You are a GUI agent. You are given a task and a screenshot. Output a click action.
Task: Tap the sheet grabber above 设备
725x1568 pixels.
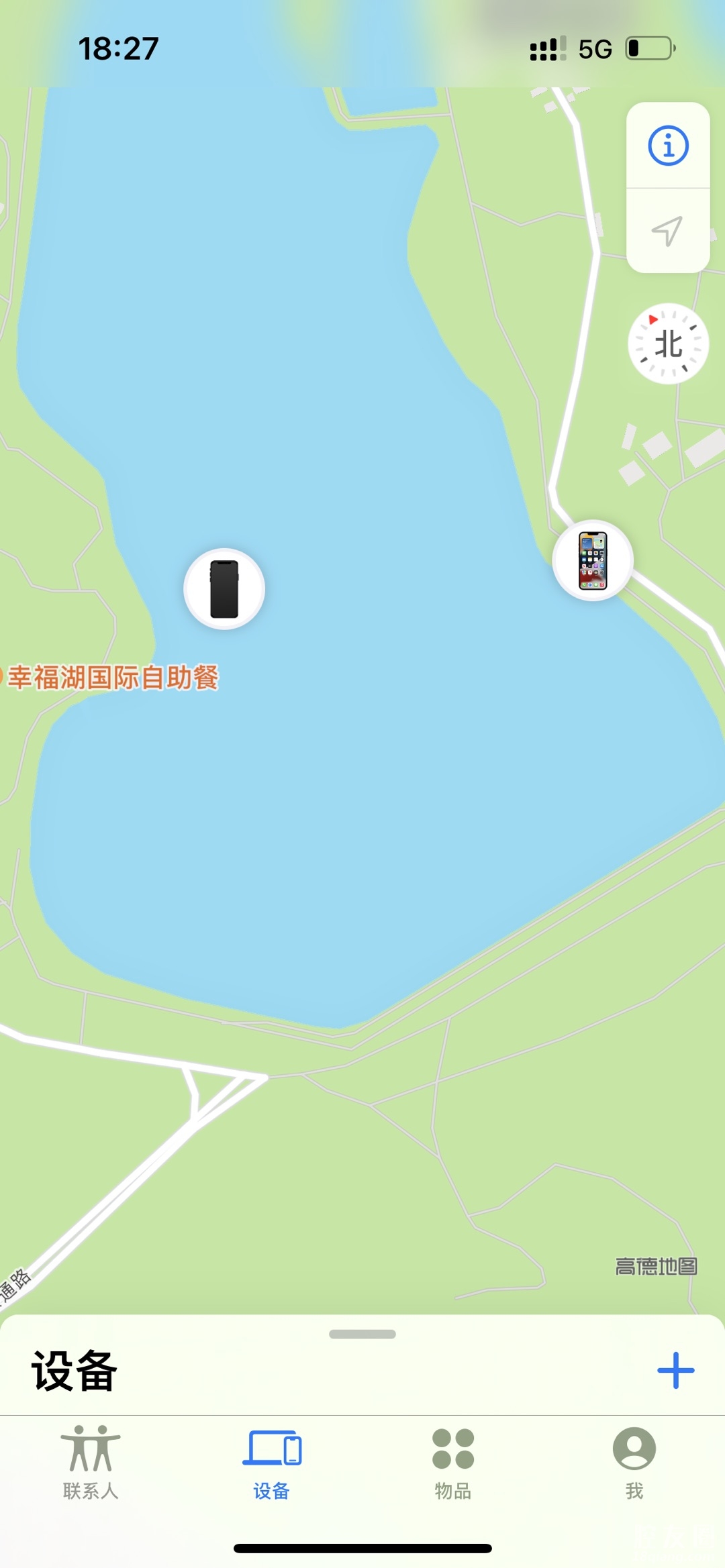[x=362, y=1334]
